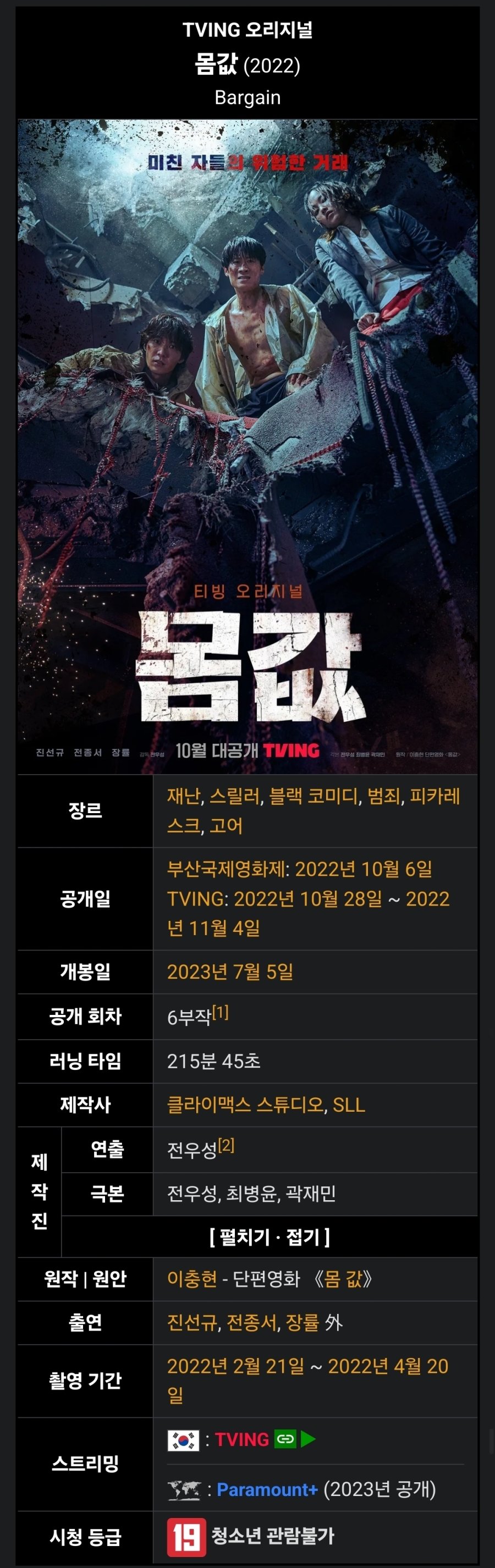Tap the green link icon beside TVING
The width and height of the screenshot is (495, 1568).
point(285,1439)
